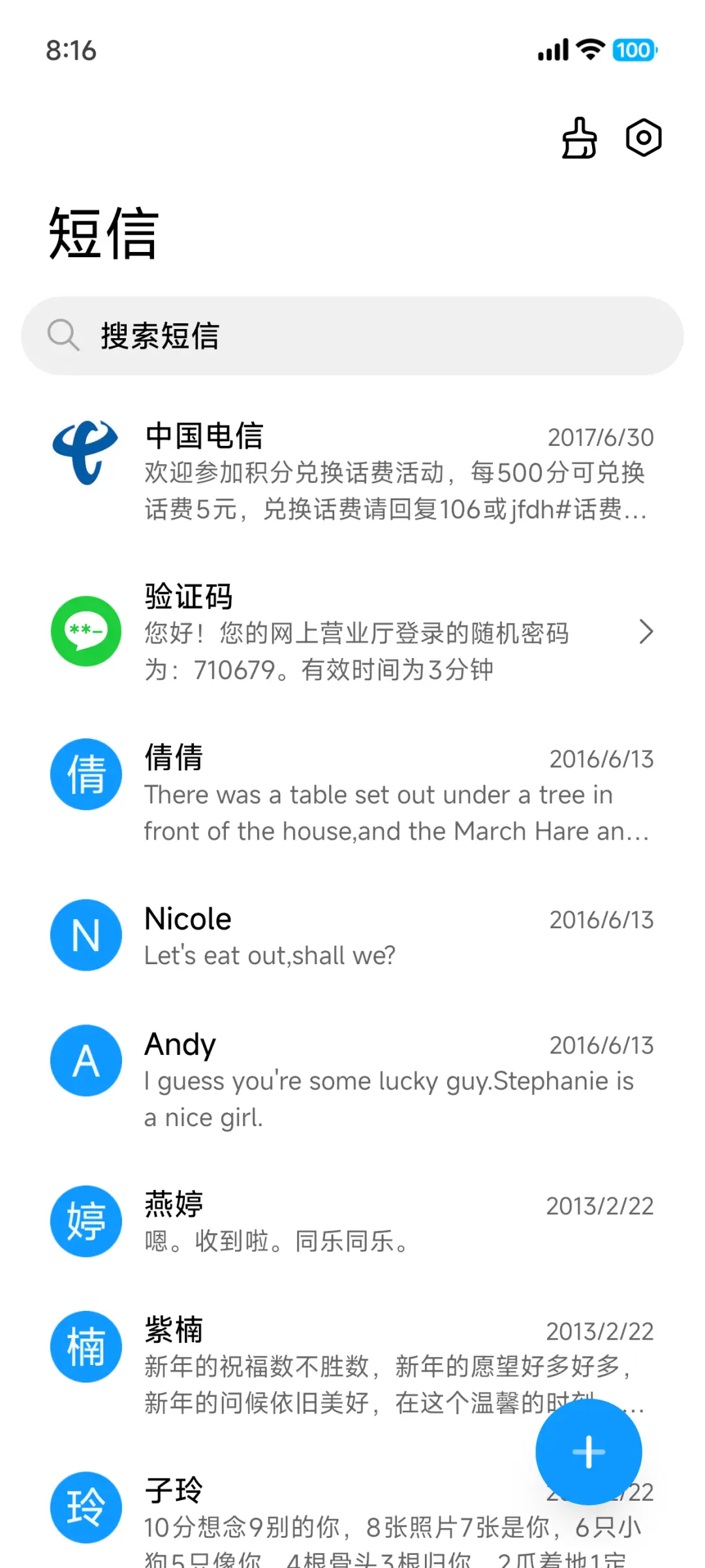Open the cleanup brush tool at top
Viewport: 705px width, 1568px height.
pos(578,138)
